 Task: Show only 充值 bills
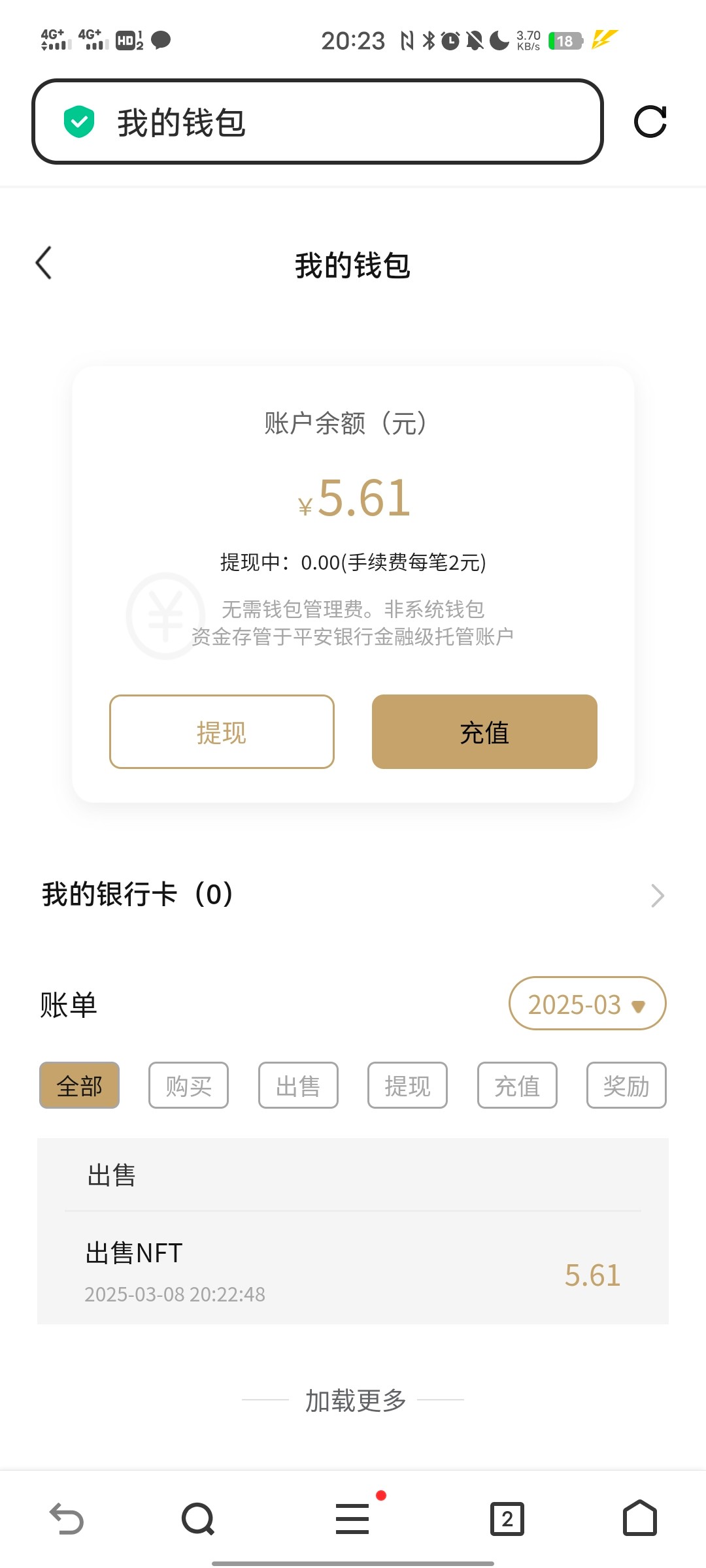tap(517, 1085)
